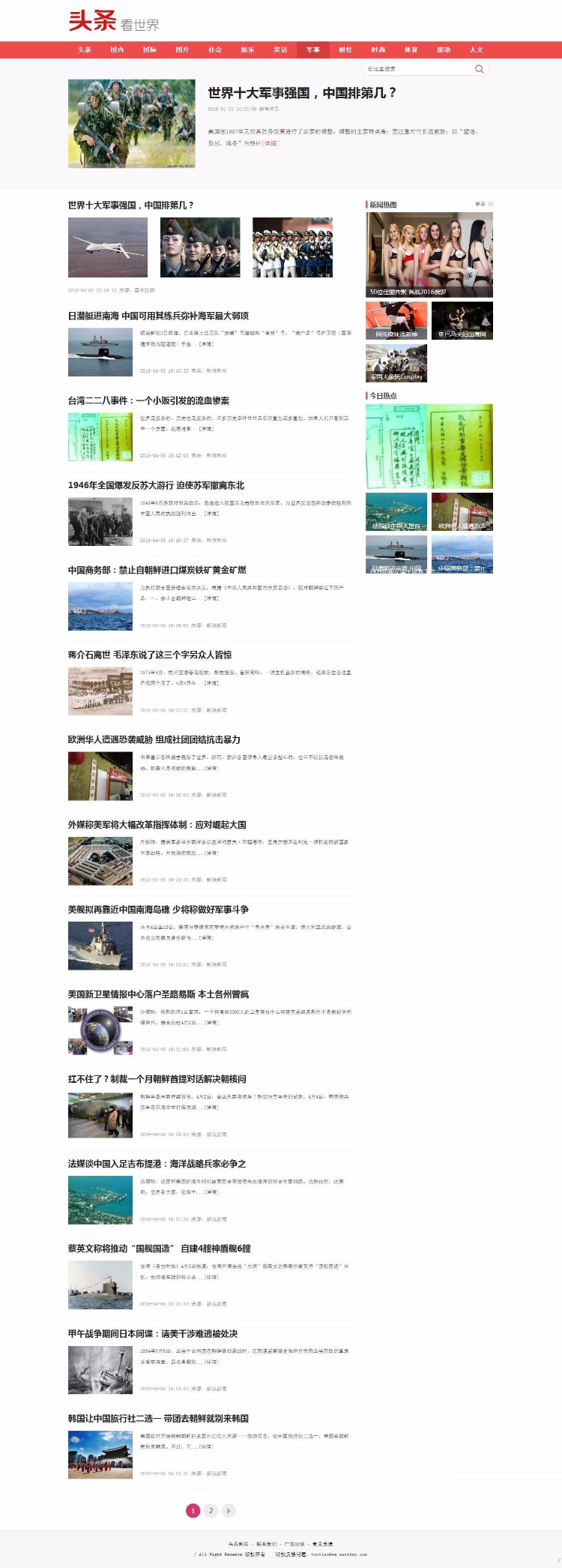Open featured article 世界十大军事强国，中国排第几？

(x=302, y=93)
